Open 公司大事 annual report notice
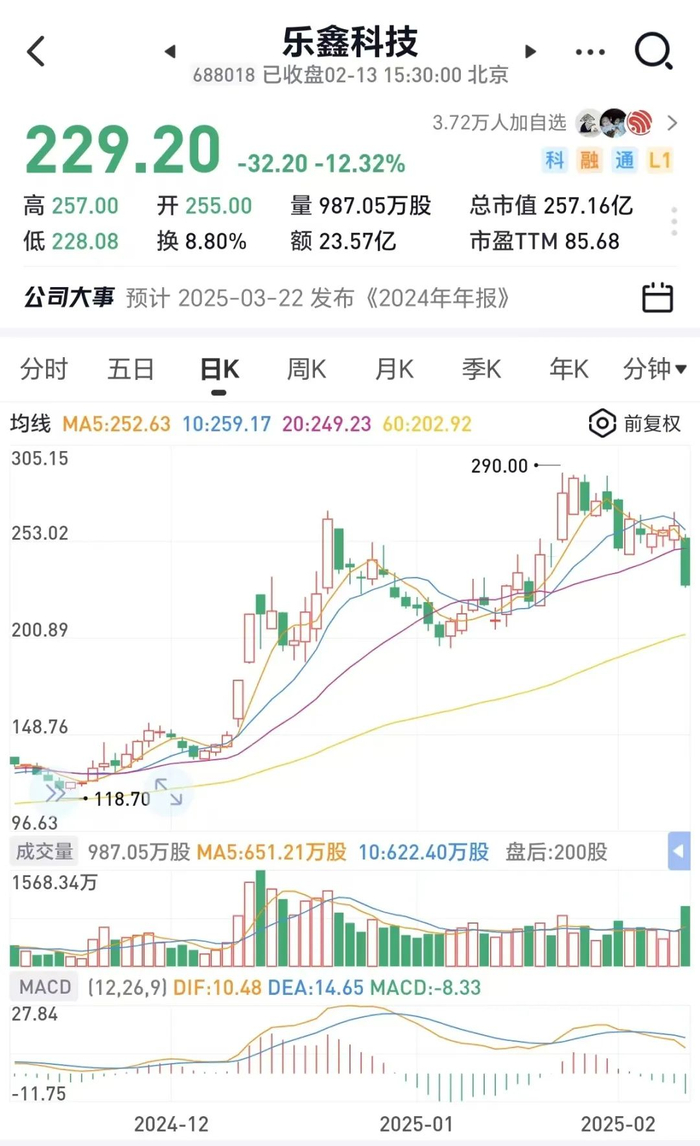Image resolution: width=700 pixels, height=1146 pixels. (x=318, y=298)
